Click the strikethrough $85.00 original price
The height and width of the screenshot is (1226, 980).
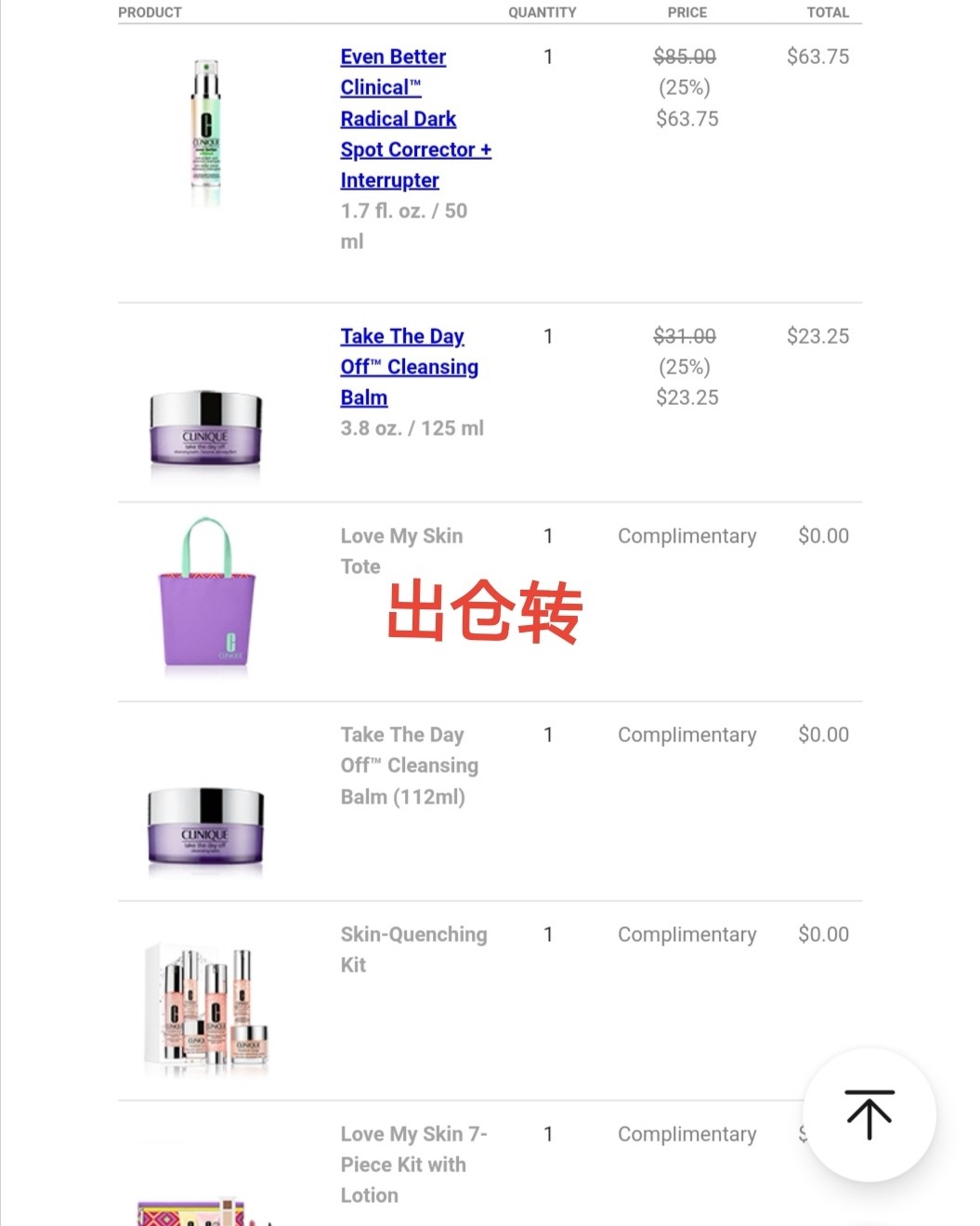(x=684, y=57)
